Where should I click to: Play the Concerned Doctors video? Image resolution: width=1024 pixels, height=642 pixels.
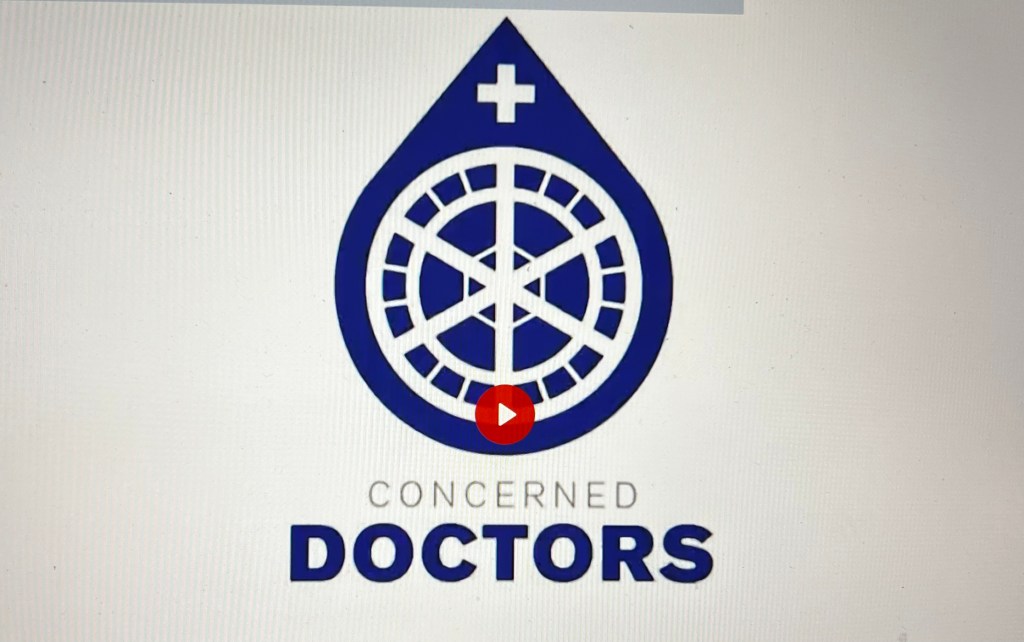click(x=505, y=414)
